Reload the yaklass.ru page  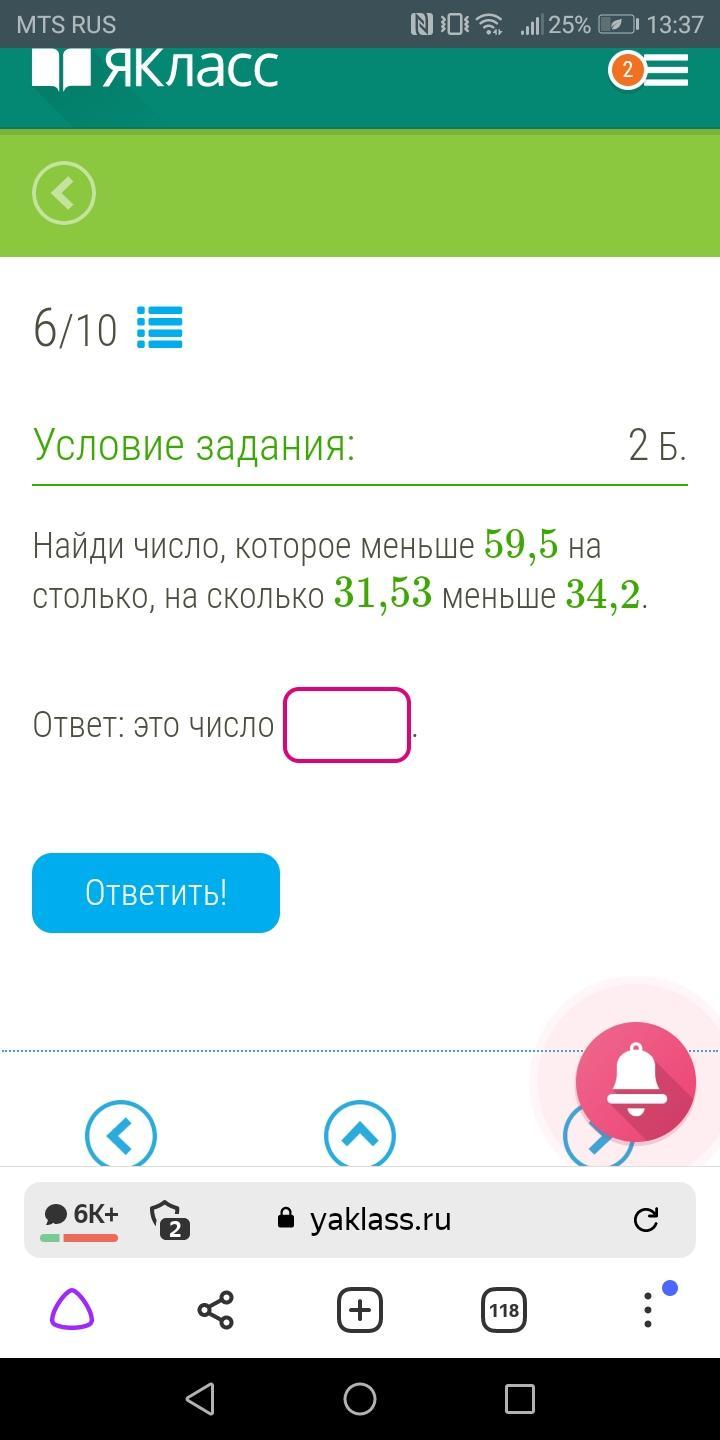pos(646,1219)
